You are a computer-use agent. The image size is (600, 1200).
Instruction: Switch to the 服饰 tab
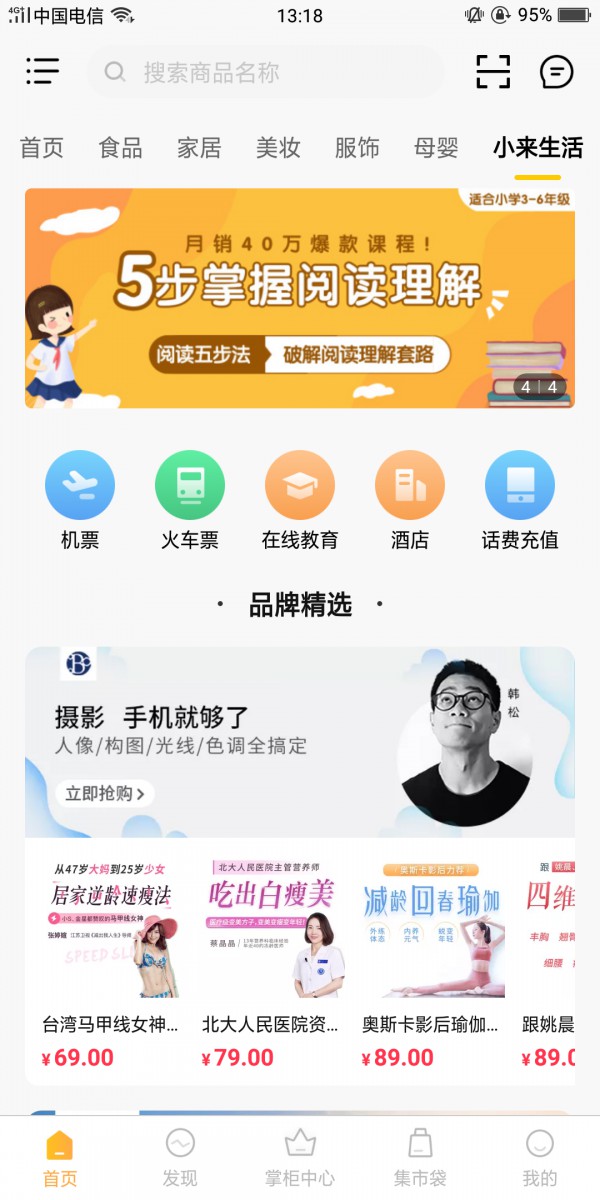tap(357, 148)
